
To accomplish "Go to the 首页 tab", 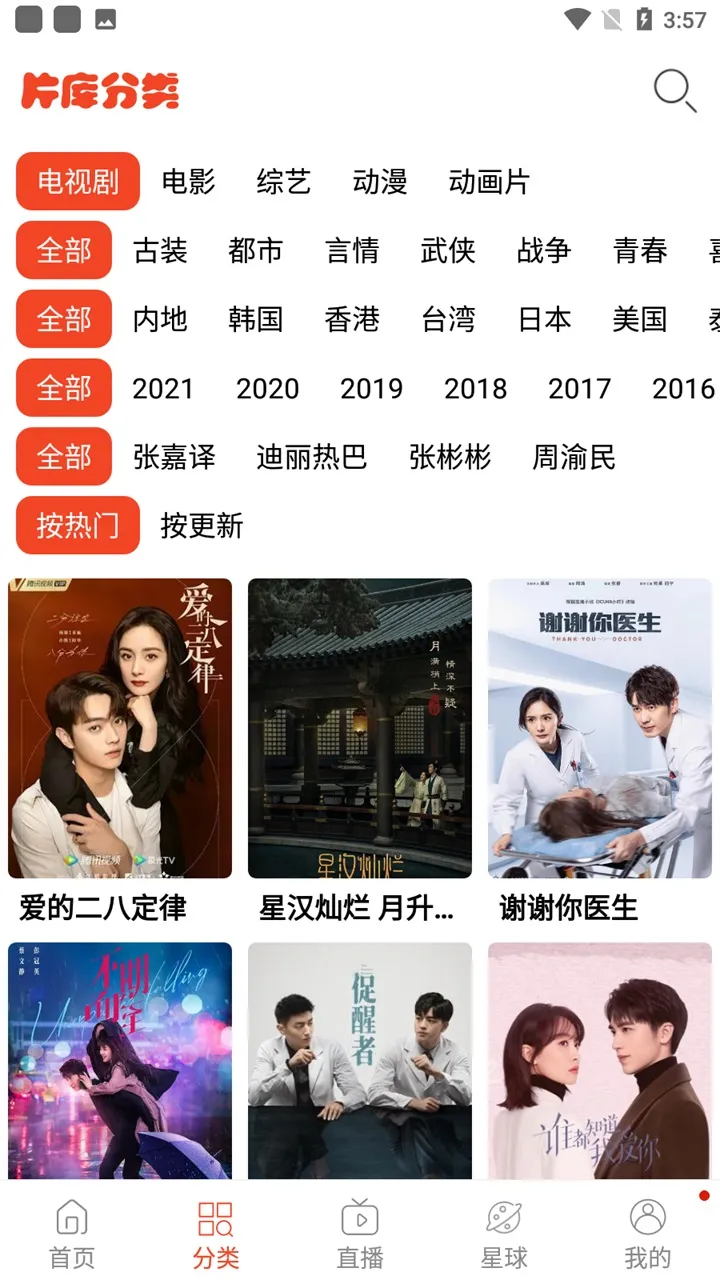I will 72,1233.
